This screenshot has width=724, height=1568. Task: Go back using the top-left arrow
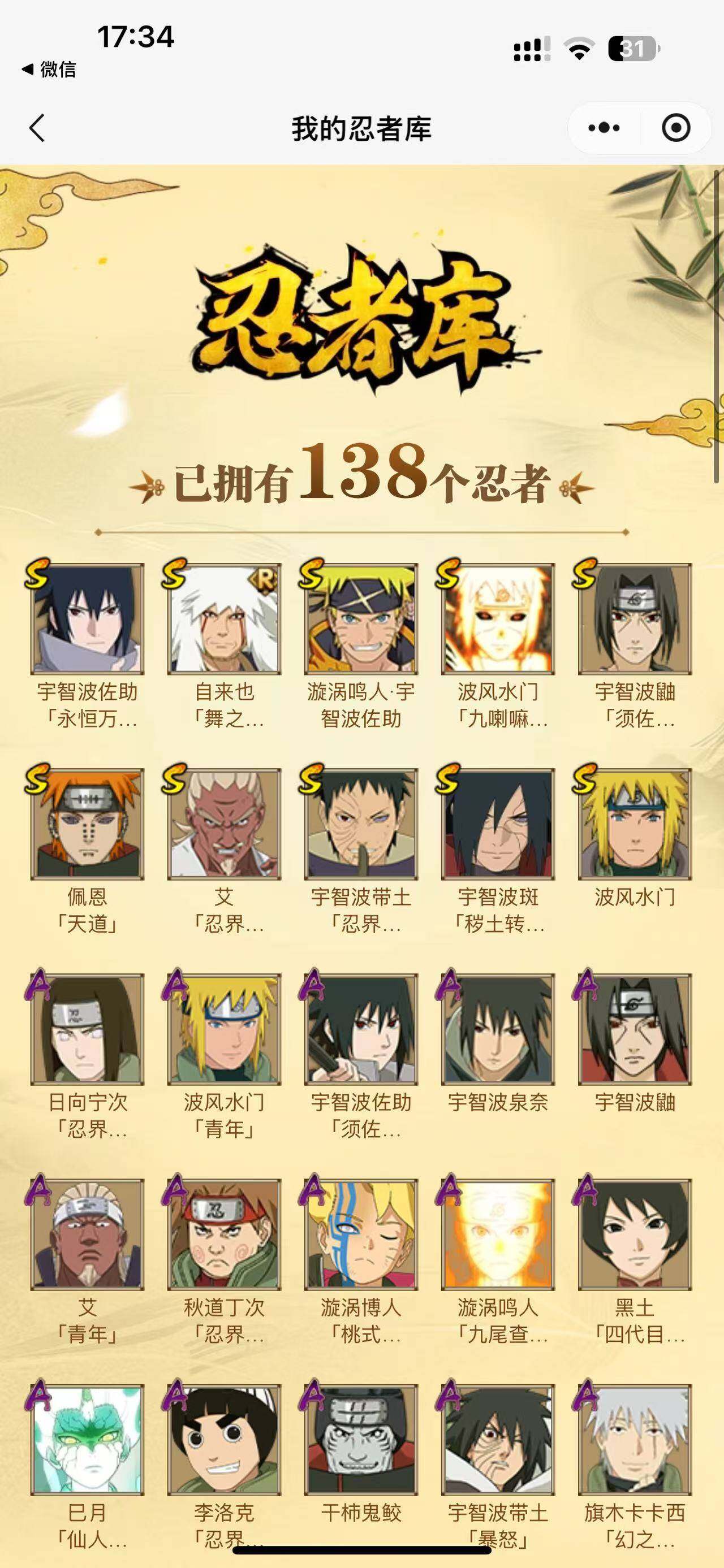click(38, 128)
